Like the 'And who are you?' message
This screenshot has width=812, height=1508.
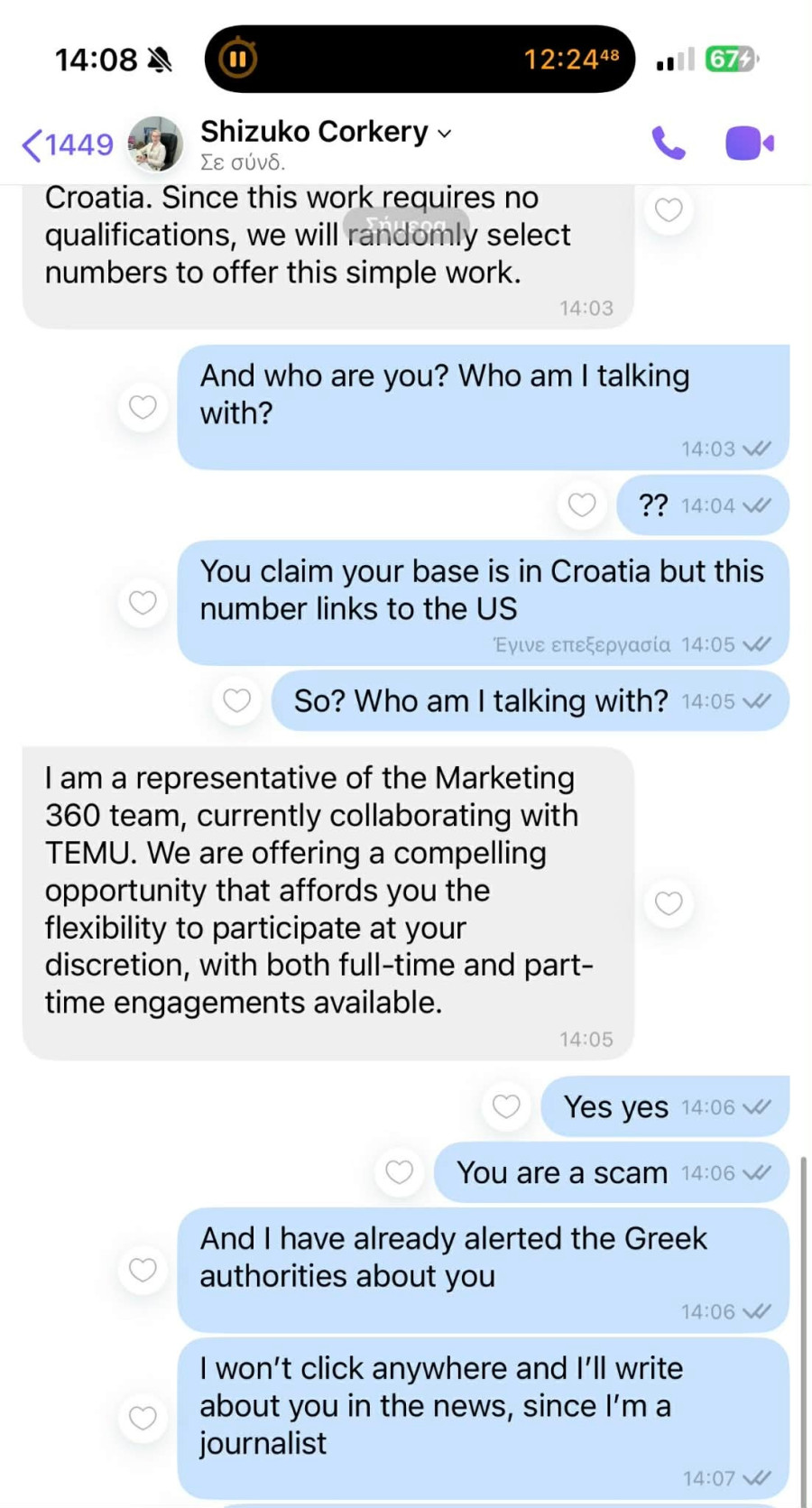point(143,407)
